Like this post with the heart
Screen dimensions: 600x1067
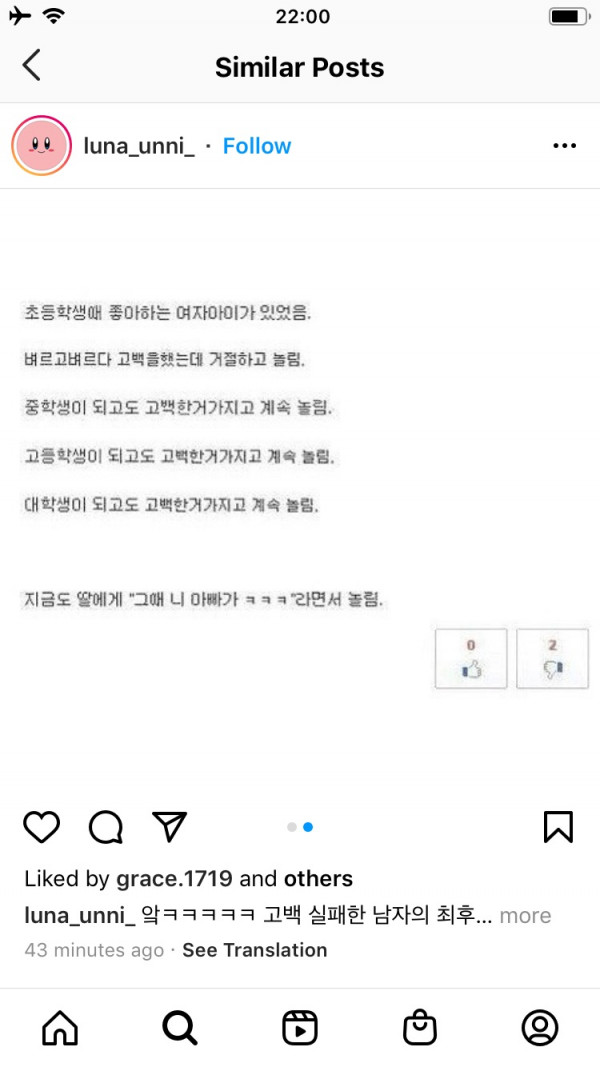coord(41,827)
